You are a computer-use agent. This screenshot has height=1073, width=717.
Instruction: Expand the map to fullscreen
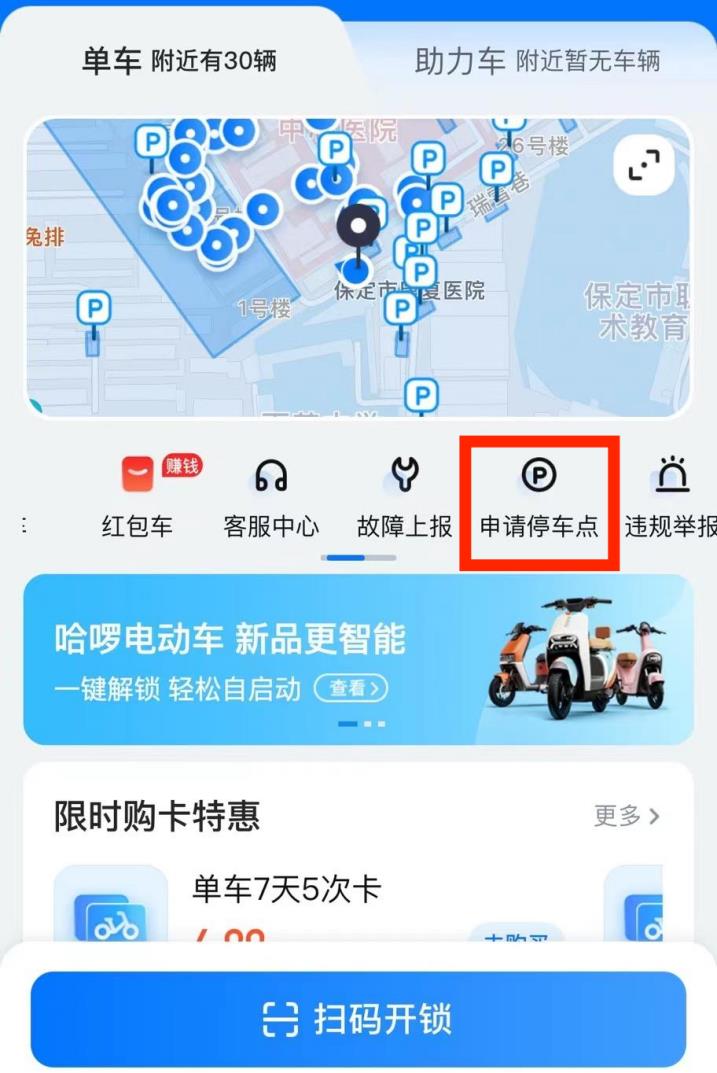[644, 165]
